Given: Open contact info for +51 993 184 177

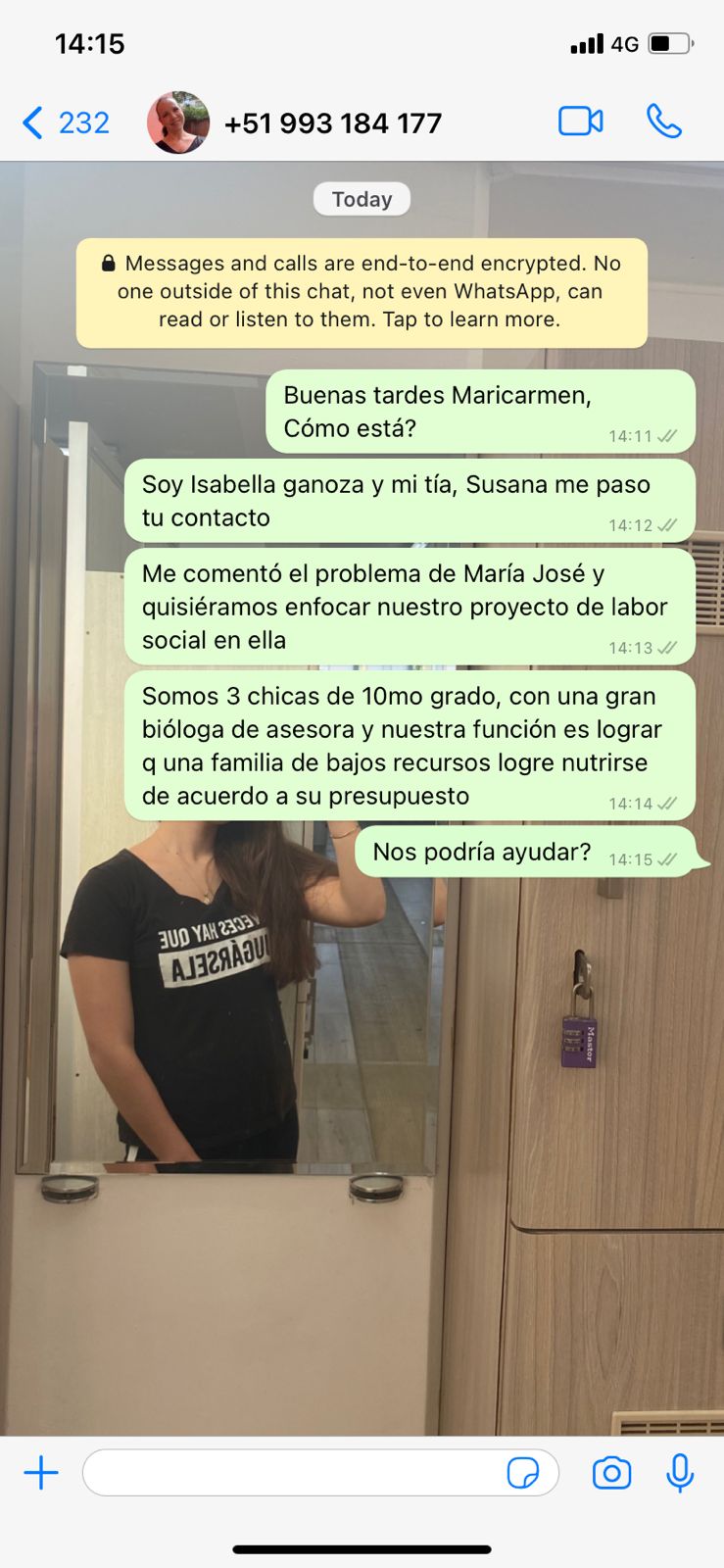Looking at the screenshot, I should coord(332,123).
